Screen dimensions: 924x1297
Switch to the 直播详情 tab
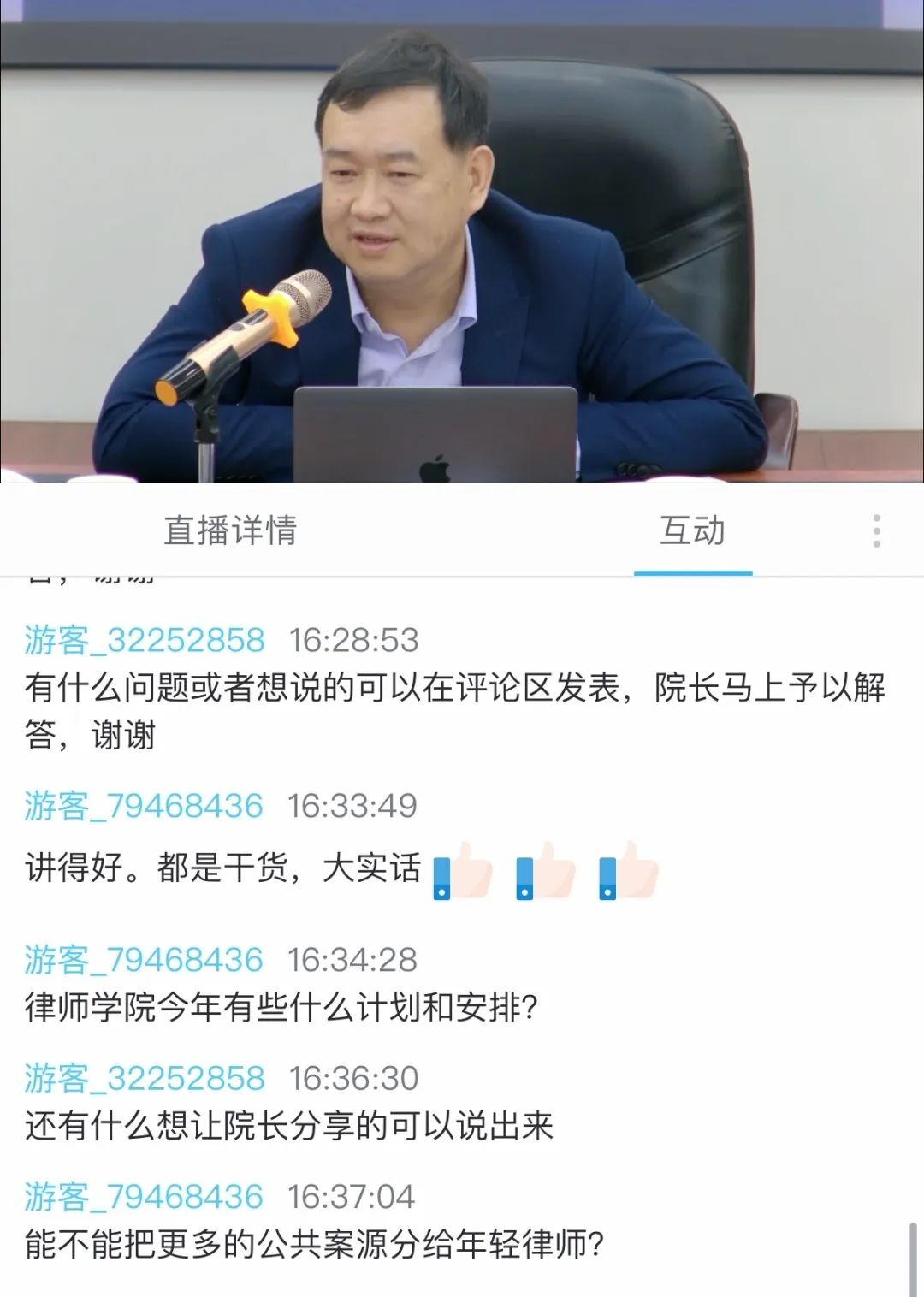tap(230, 530)
